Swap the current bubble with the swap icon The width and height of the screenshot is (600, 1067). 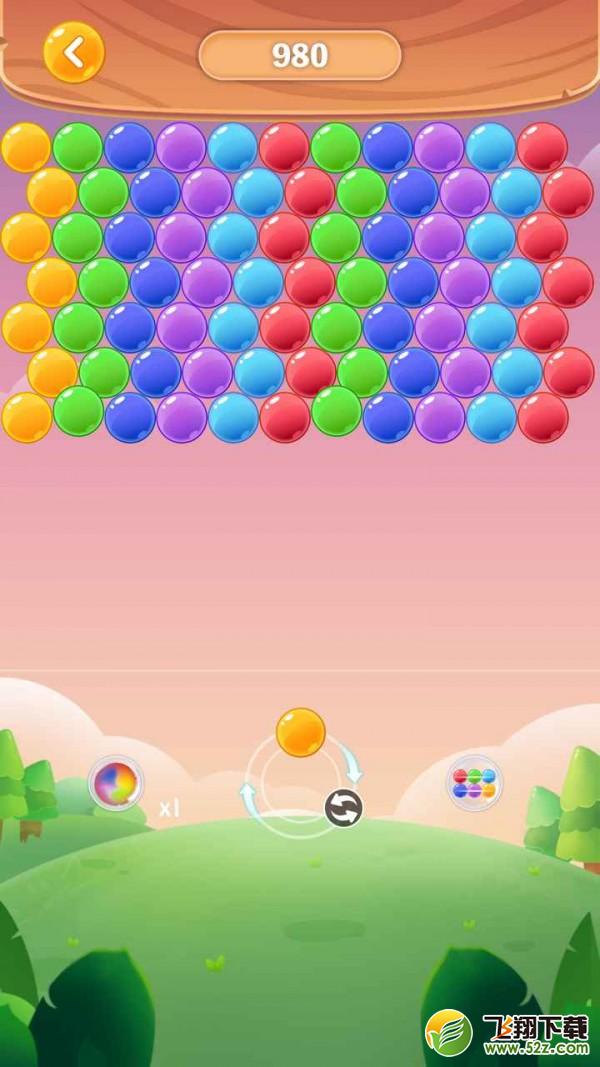tap(343, 808)
